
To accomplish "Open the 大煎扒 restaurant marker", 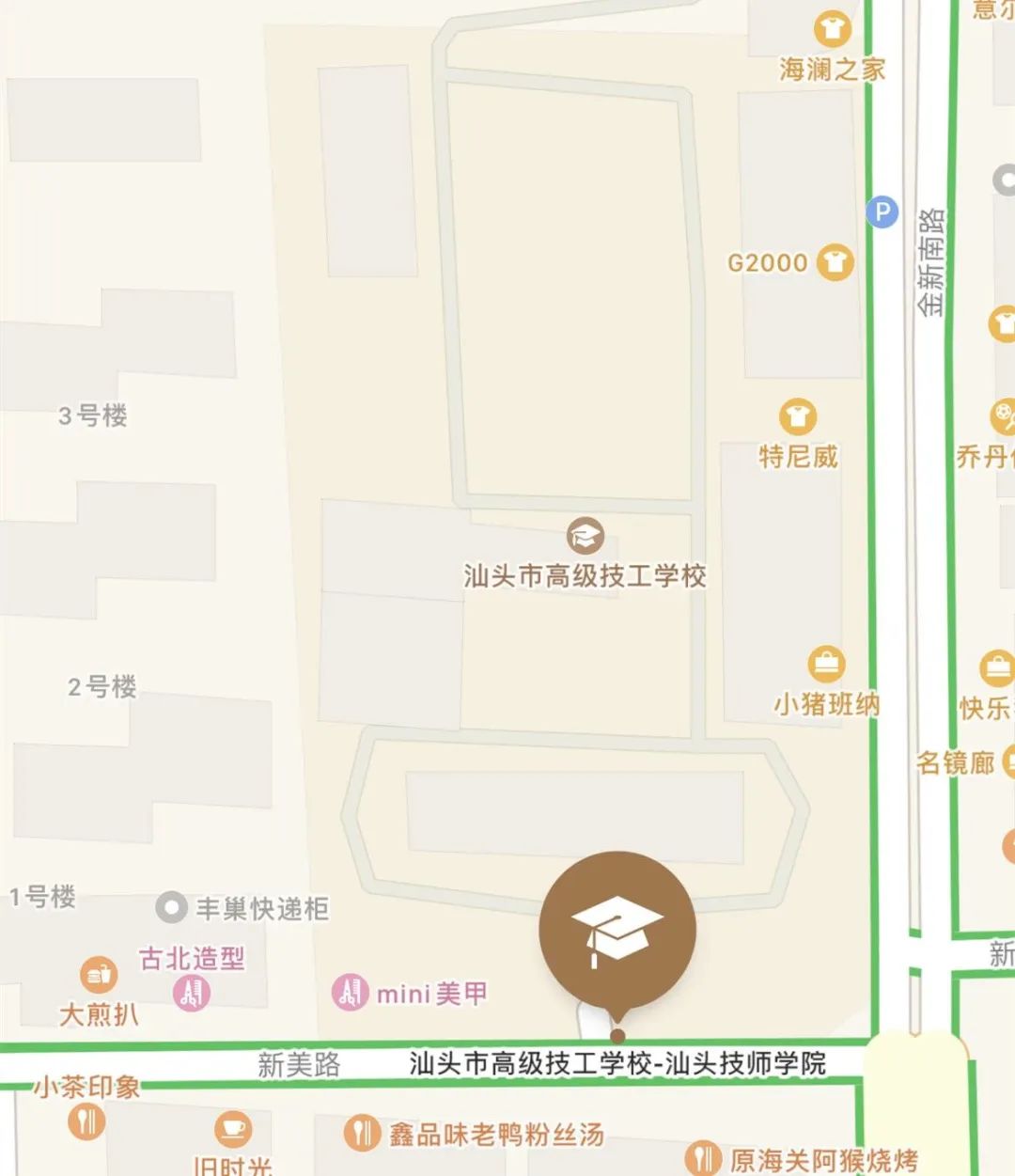I will click(x=98, y=977).
